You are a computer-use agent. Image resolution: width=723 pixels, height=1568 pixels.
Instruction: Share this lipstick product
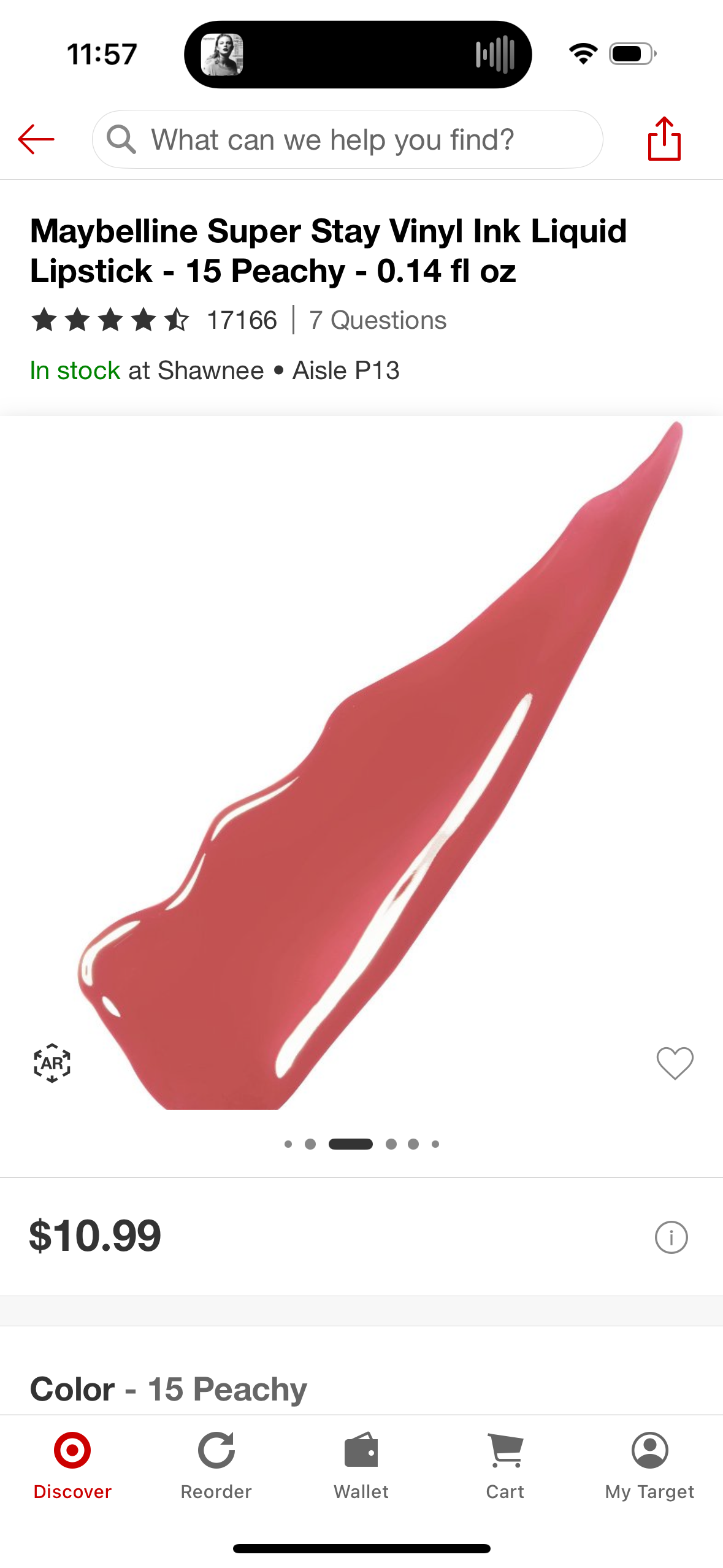(x=664, y=139)
